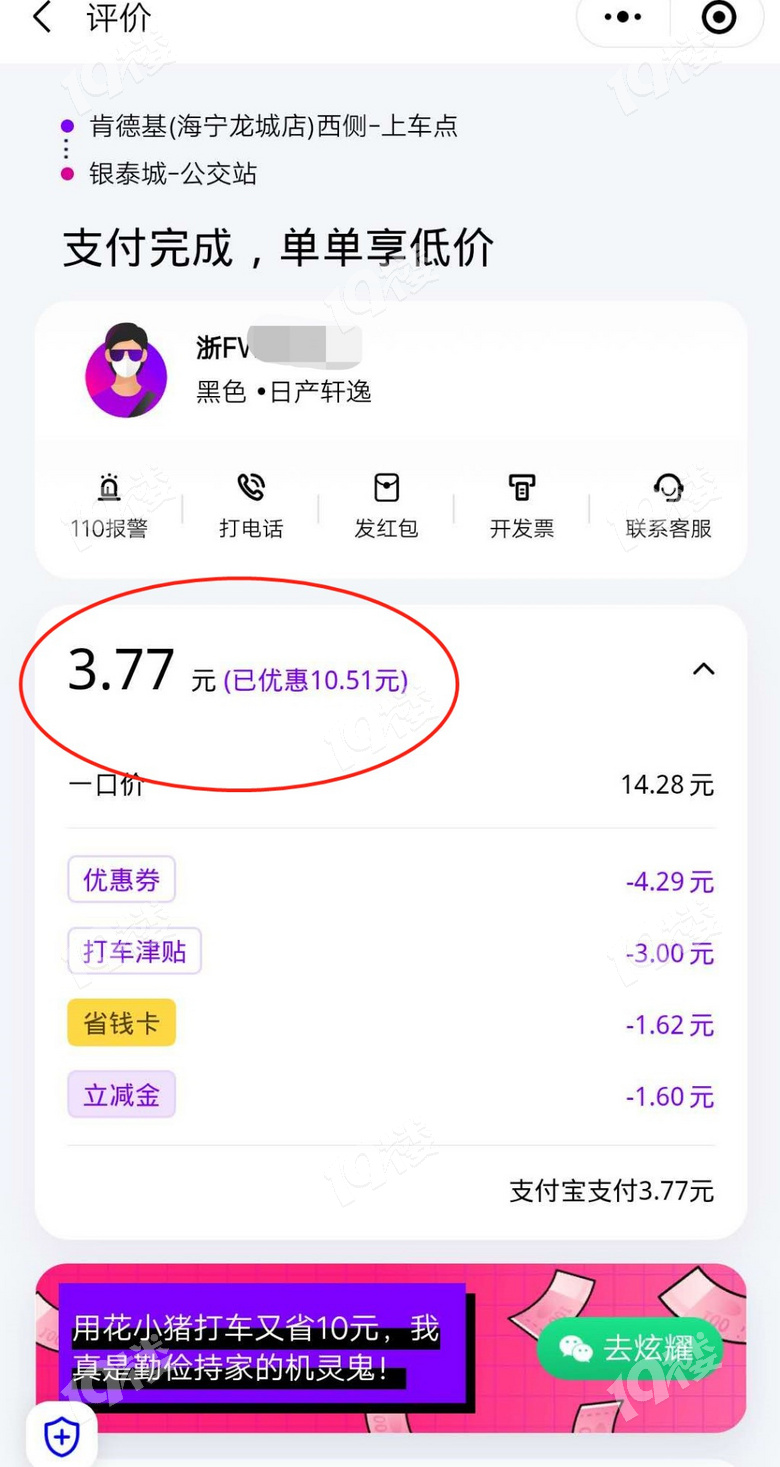
Task: Tap the 110报警 alarm icon
Action: click(109, 500)
